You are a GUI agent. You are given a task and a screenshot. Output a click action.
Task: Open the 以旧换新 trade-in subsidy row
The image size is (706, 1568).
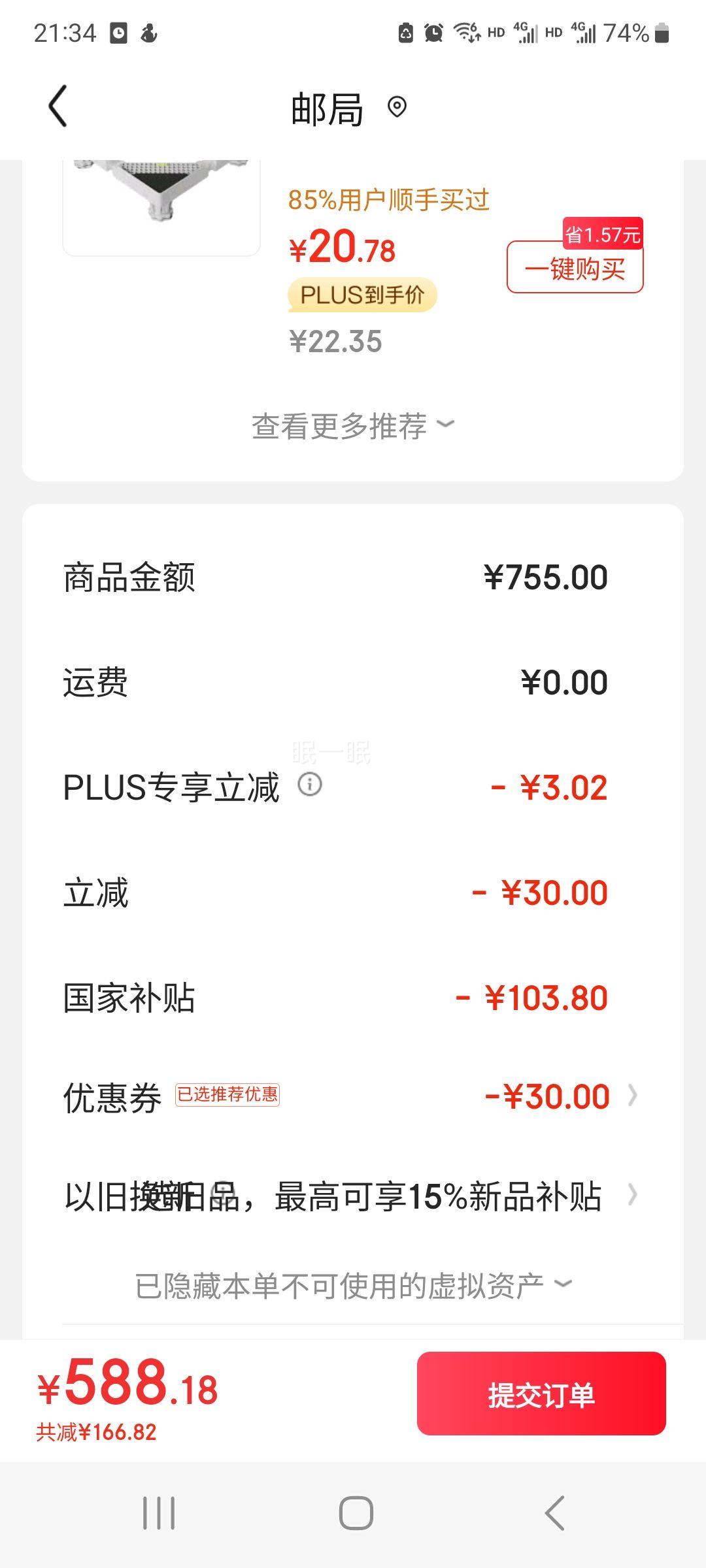click(x=353, y=1196)
